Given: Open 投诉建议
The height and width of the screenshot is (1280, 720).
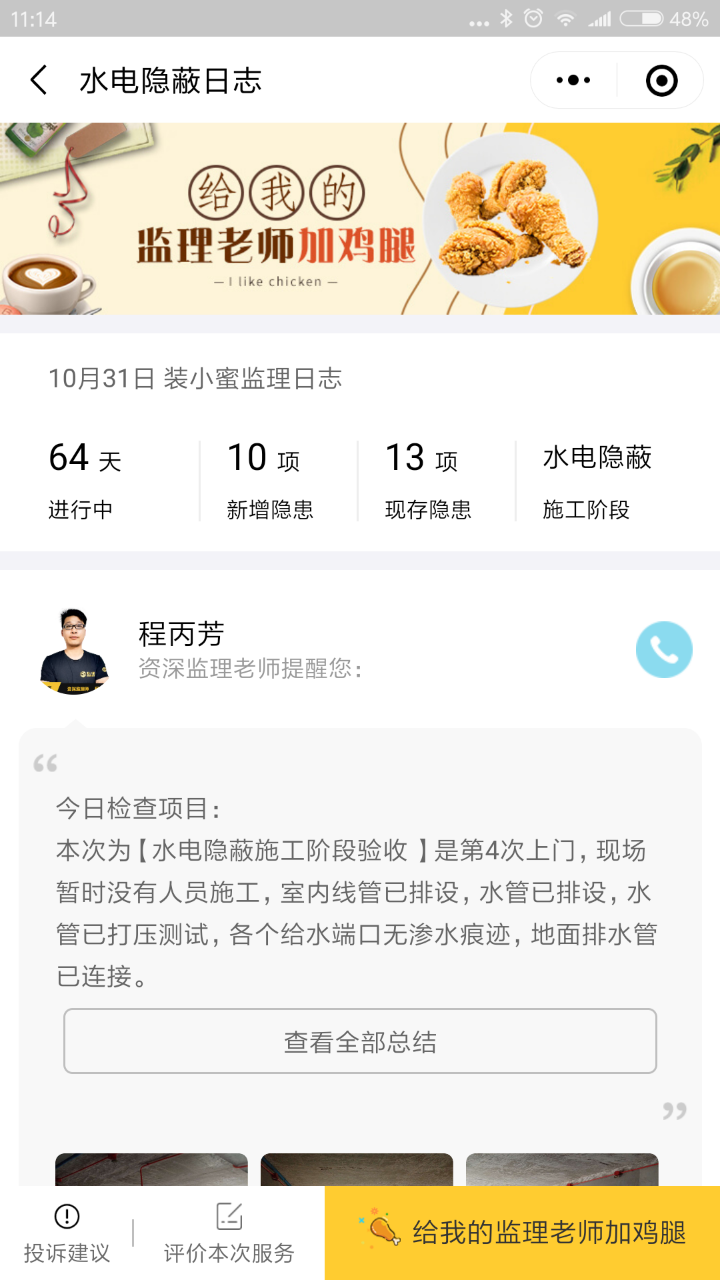Looking at the screenshot, I should tap(67, 1233).
